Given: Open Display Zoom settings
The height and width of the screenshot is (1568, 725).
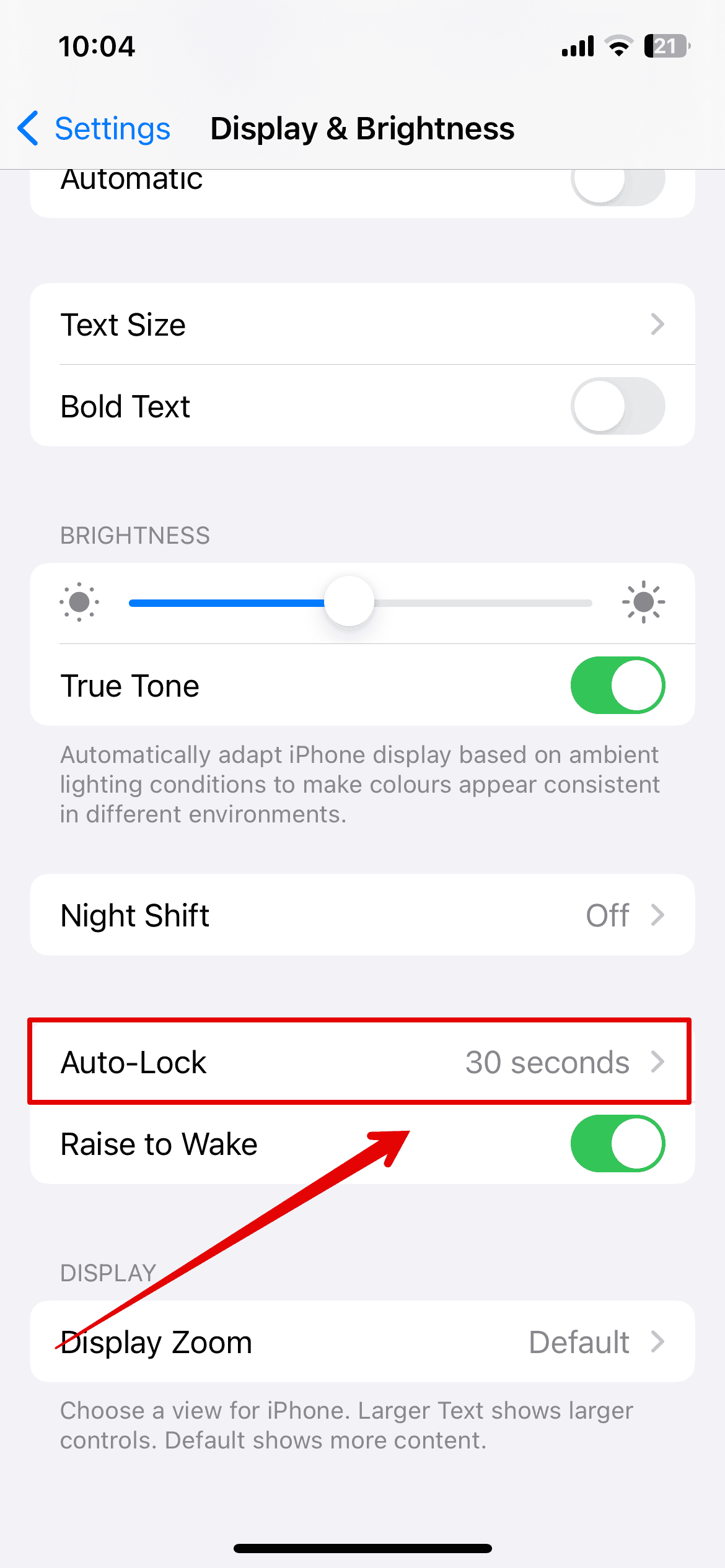Looking at the screenshot, I should click(362, 1342).
